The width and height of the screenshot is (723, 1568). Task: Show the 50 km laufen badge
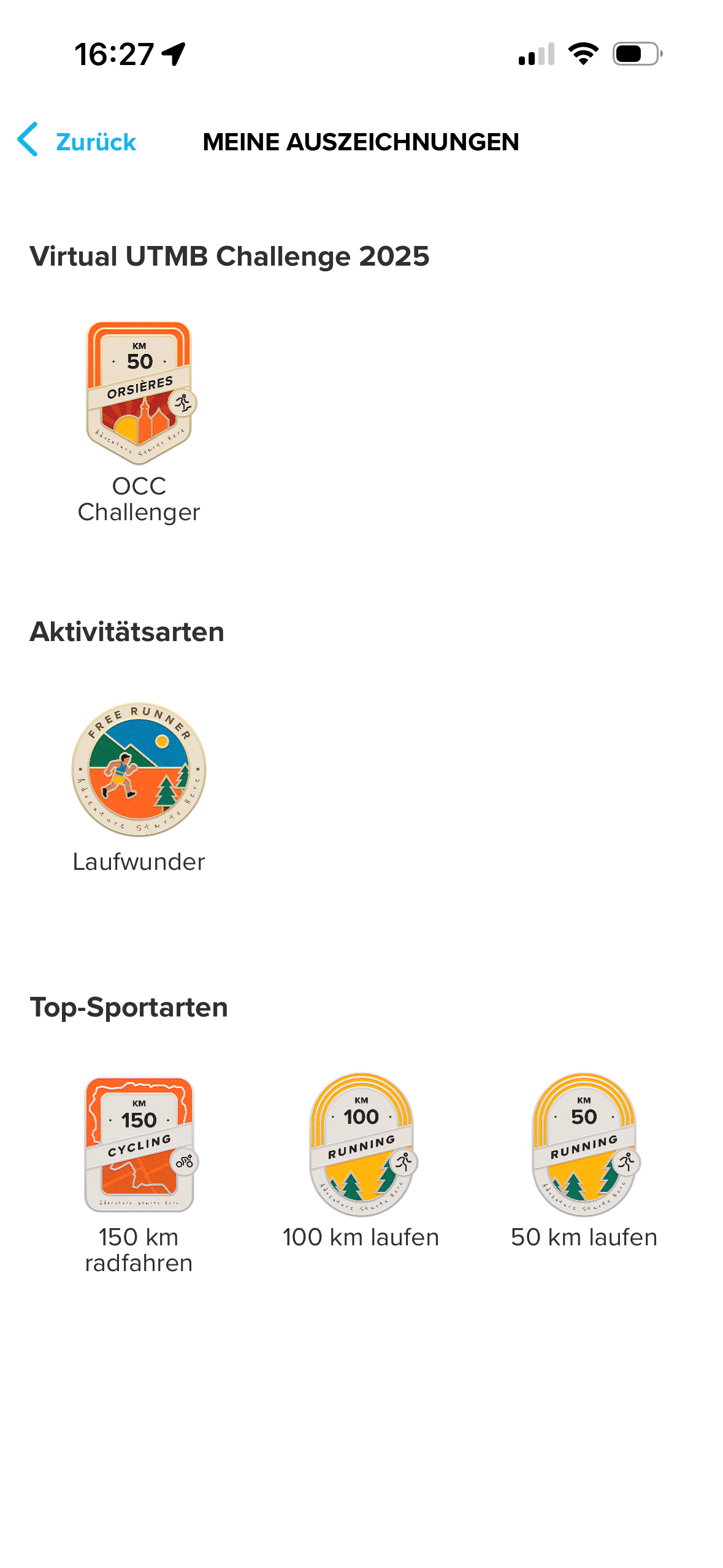tap(584, 1145)
